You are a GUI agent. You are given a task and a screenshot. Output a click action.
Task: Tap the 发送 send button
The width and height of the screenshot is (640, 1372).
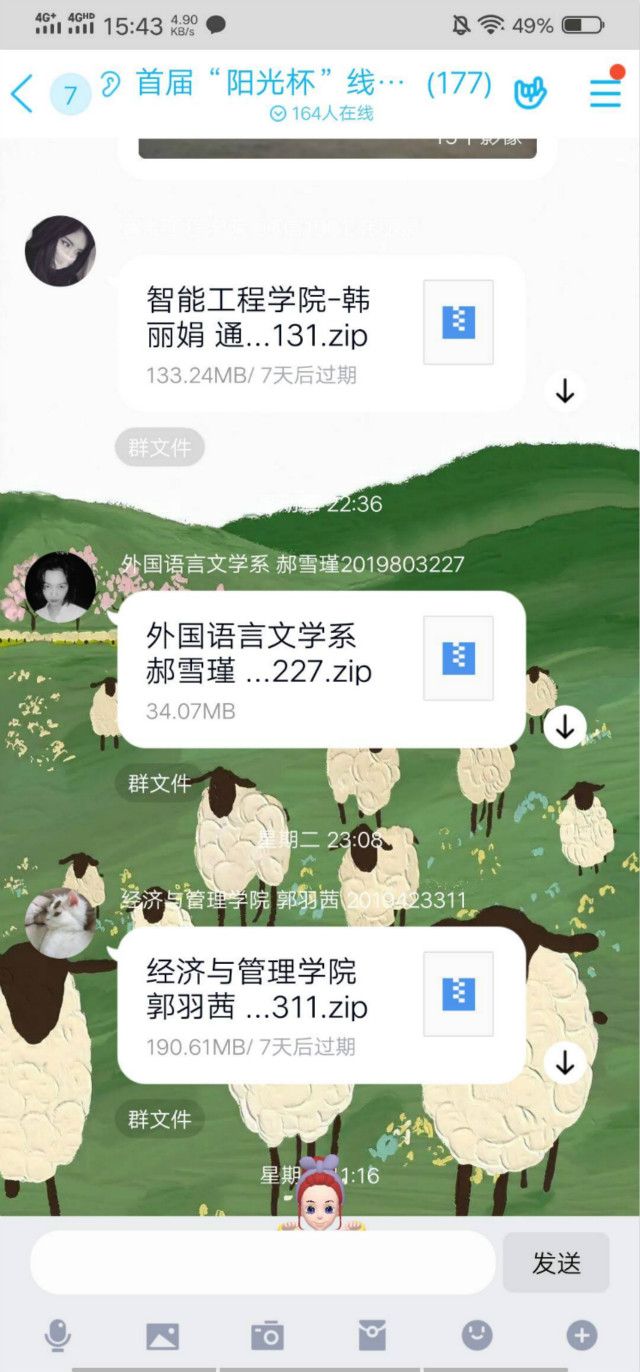(x=556, y=1262)
